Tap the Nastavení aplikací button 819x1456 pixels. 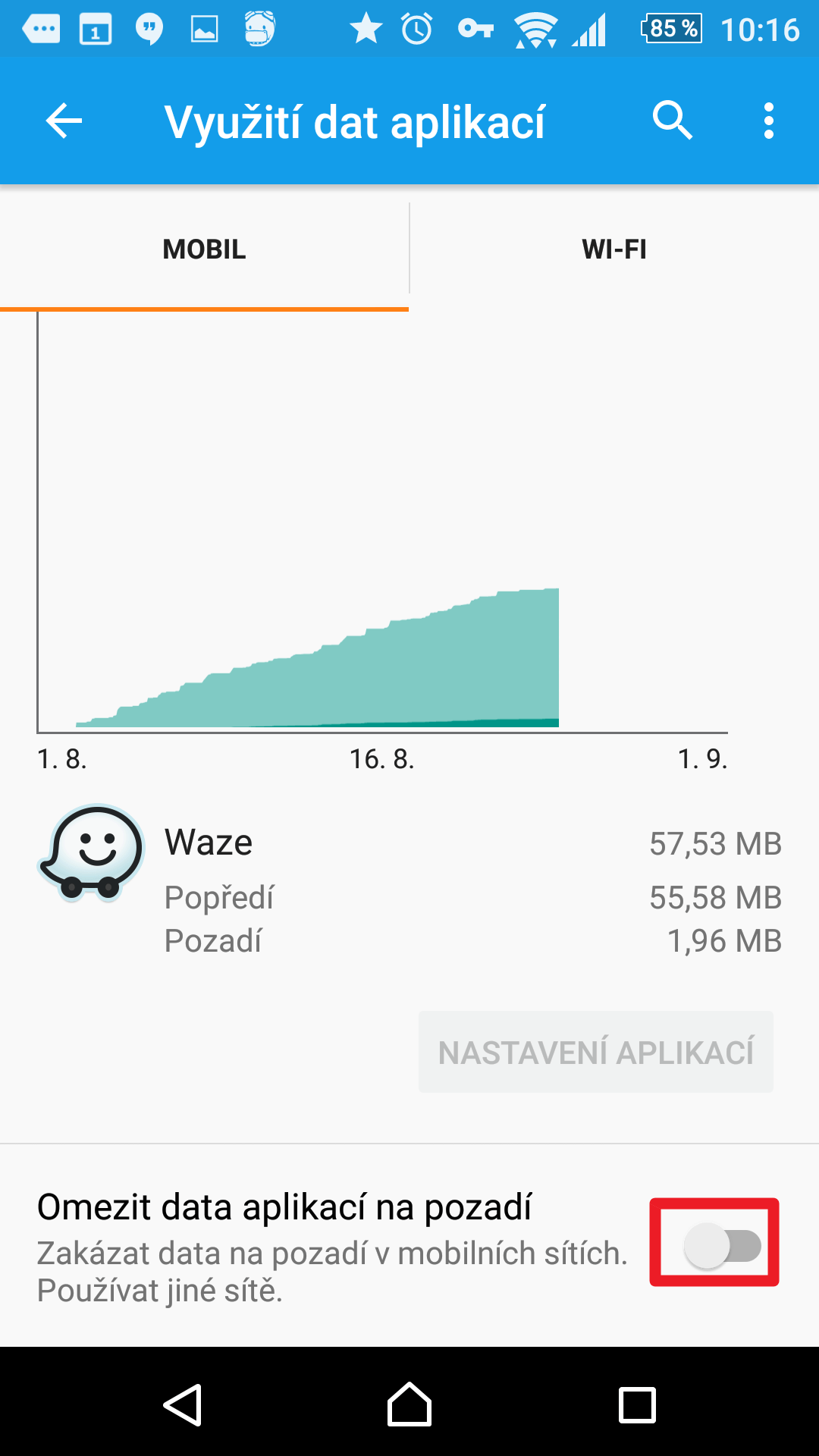[596, 1052]
